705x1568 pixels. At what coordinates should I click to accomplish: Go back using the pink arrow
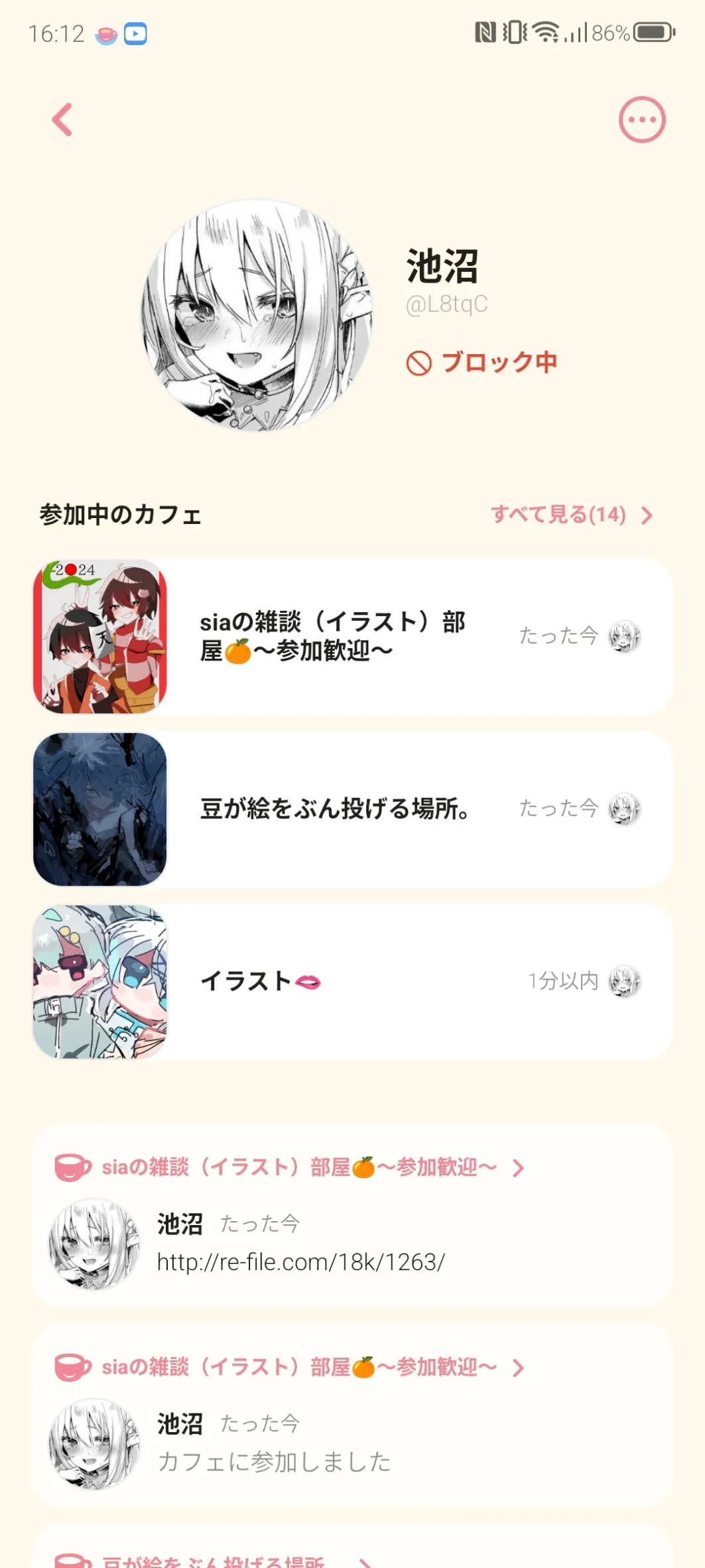62,120
